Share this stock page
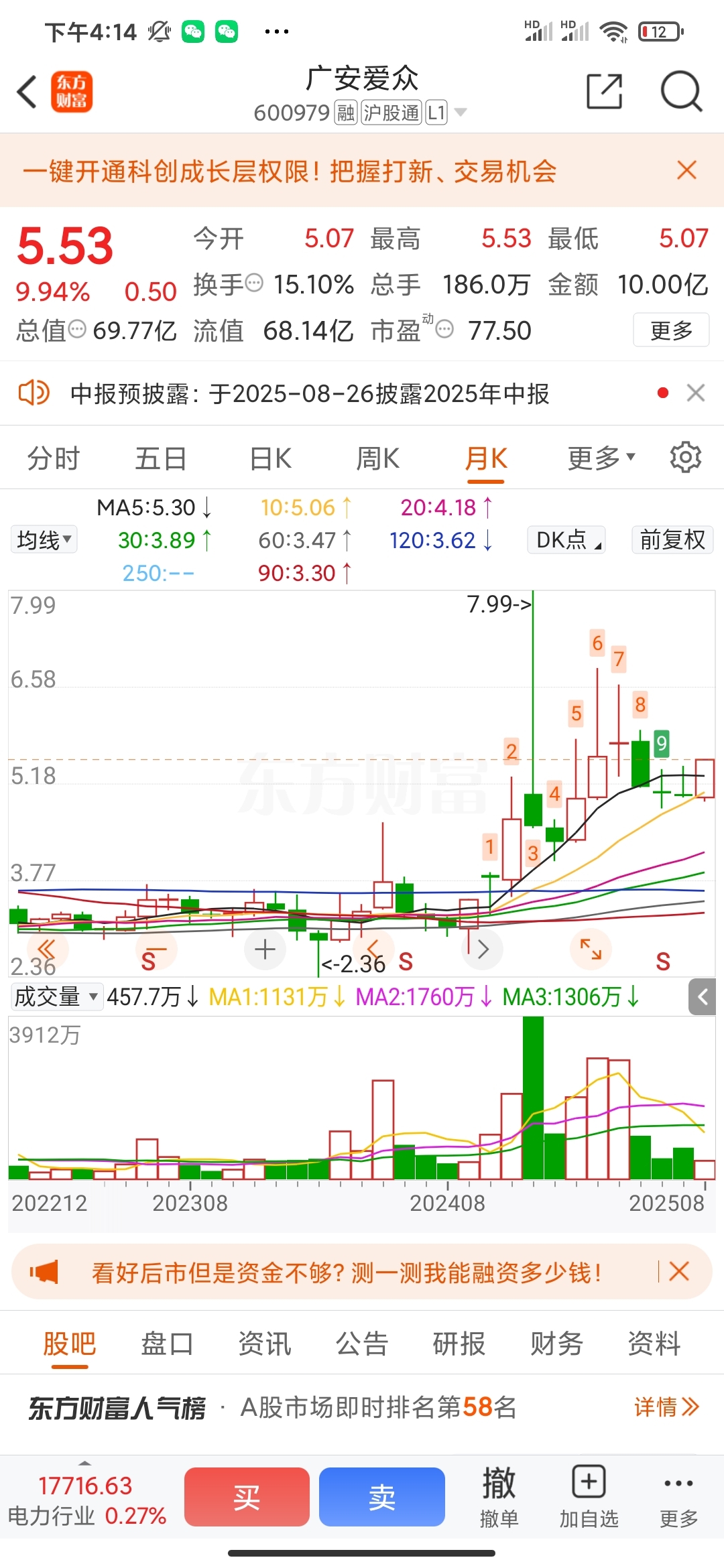The height and width of the screenshot is (1568, 724). pos(604,91)
